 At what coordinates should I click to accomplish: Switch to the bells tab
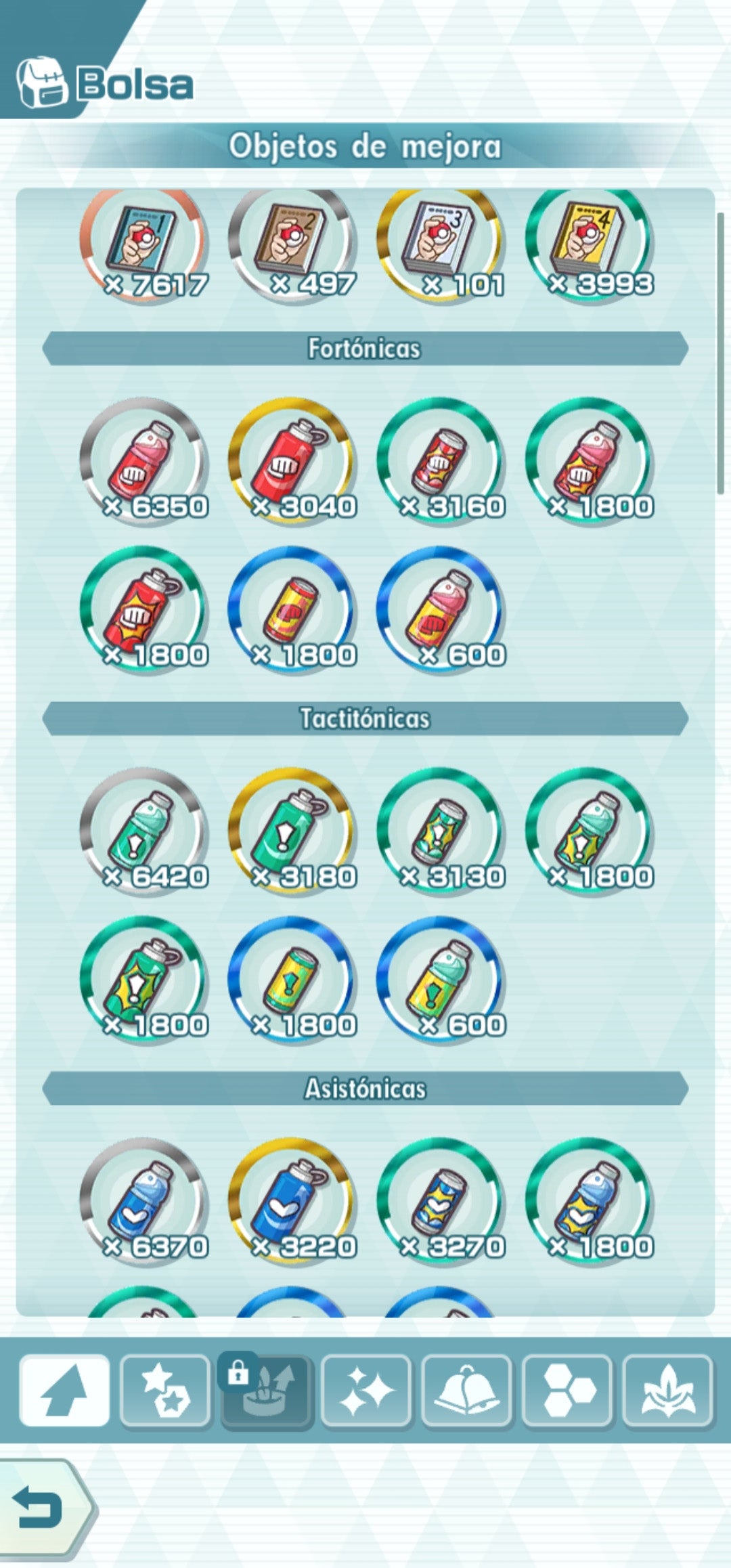466,1391
